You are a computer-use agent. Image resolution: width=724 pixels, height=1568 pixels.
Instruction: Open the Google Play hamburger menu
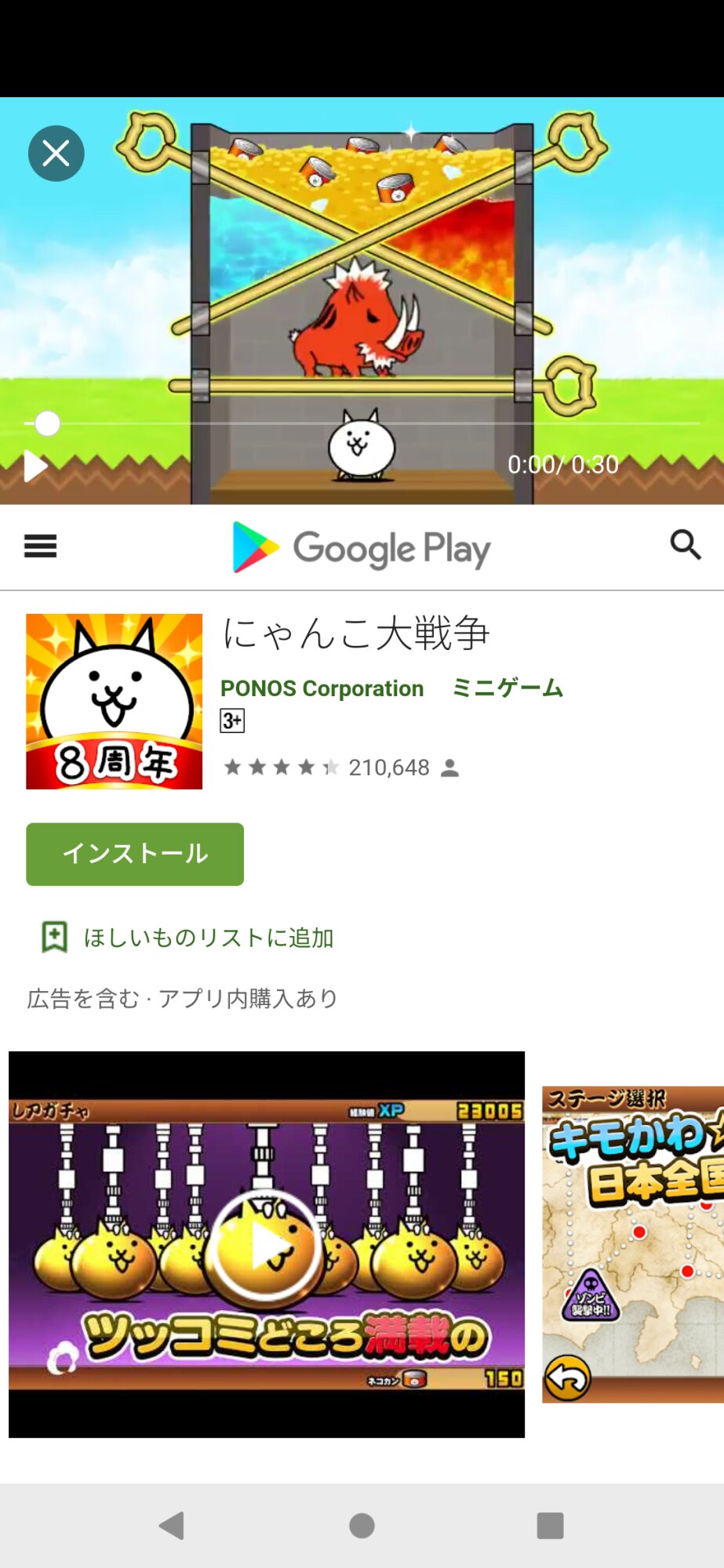[41, 546]
